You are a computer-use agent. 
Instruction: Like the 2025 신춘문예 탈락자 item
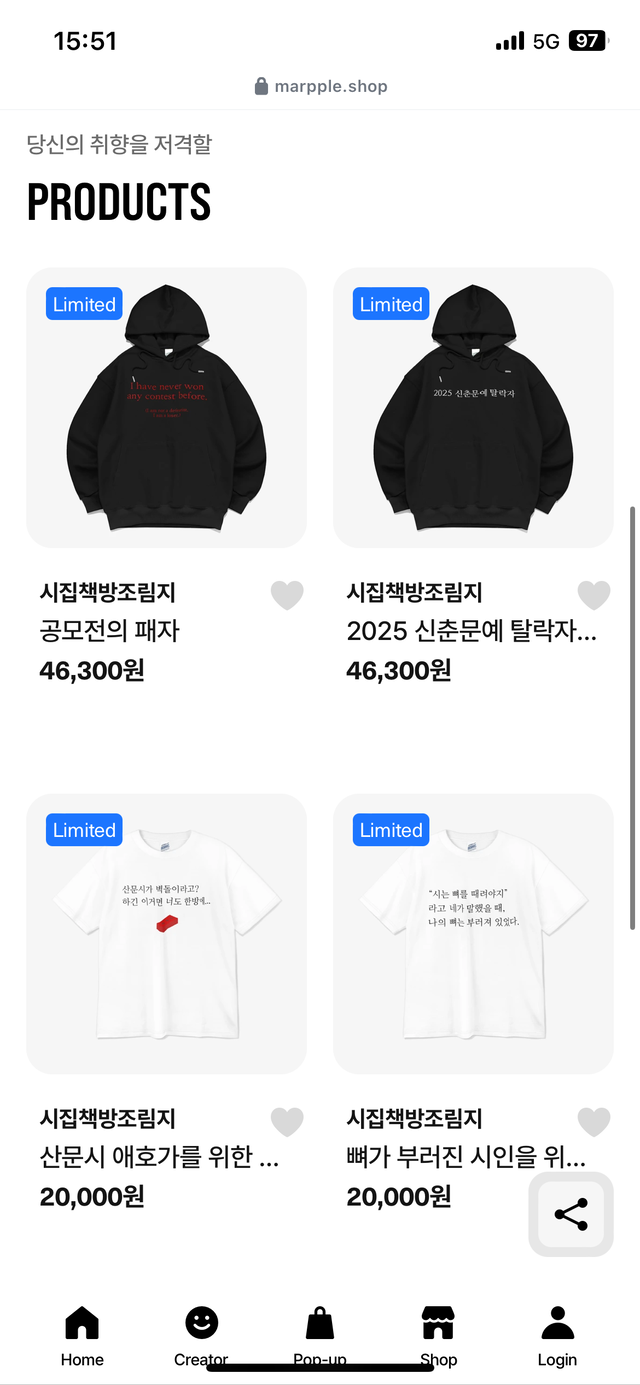coord(594,595)
